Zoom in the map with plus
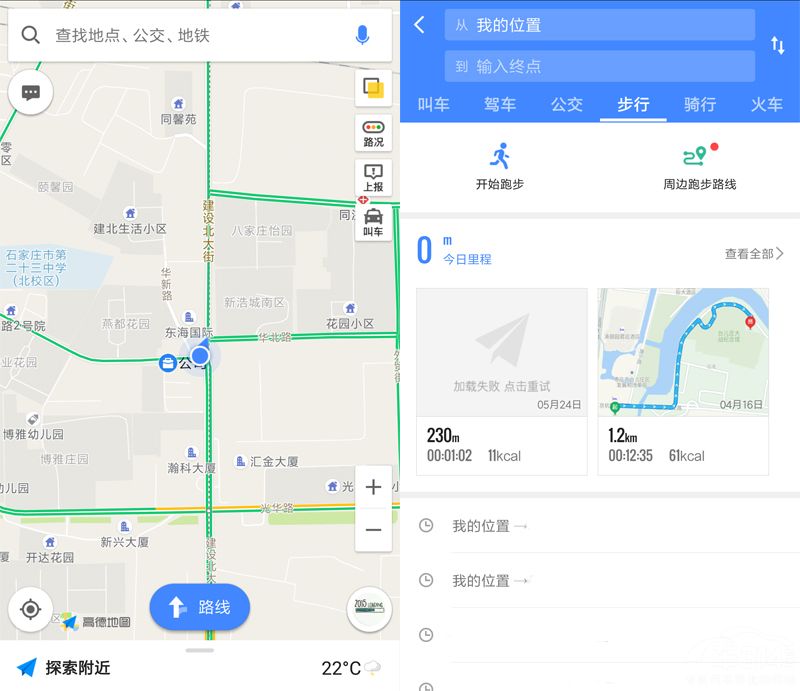Viewport: 800px width, 691px height. point(373,488)
